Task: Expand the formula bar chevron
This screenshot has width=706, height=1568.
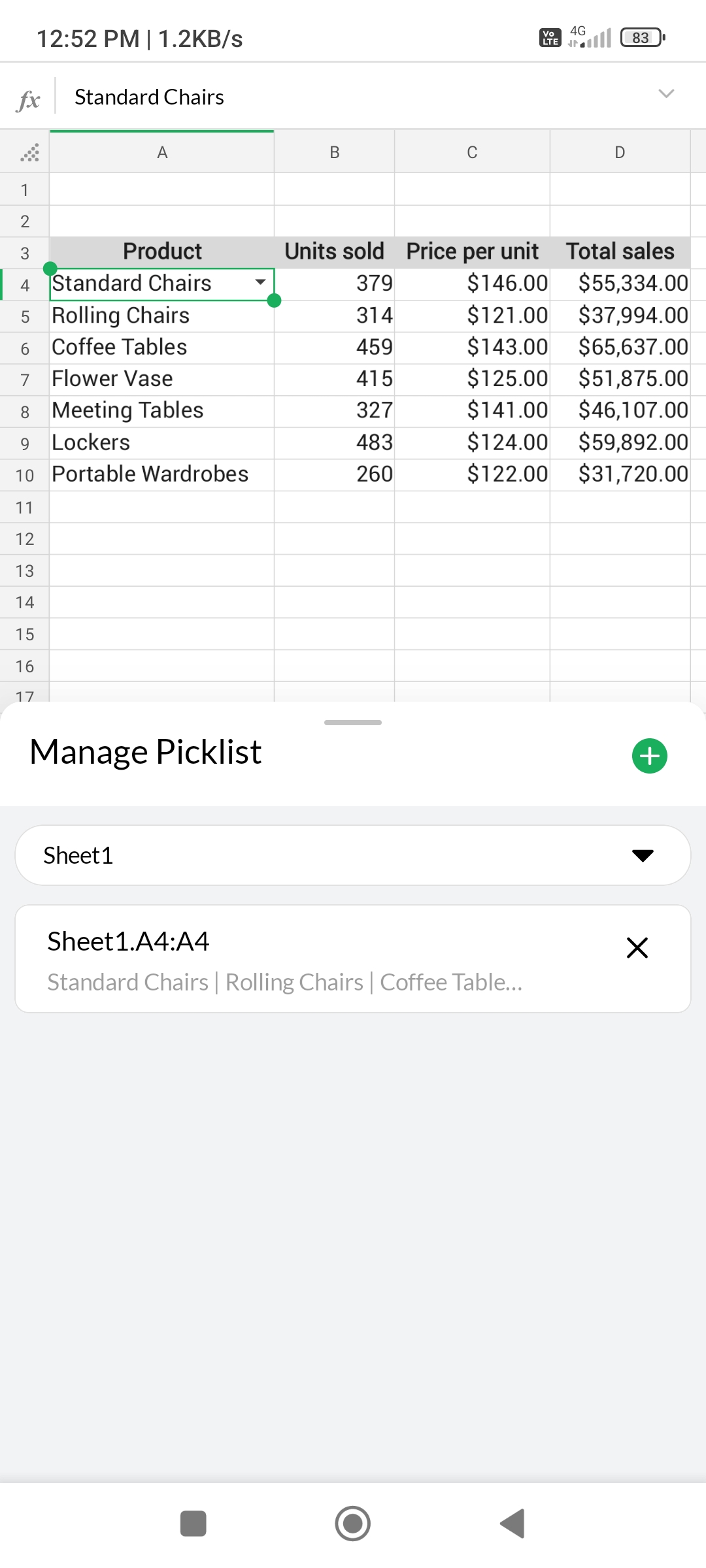Action: pyautogui.click(x=665, y=94)
